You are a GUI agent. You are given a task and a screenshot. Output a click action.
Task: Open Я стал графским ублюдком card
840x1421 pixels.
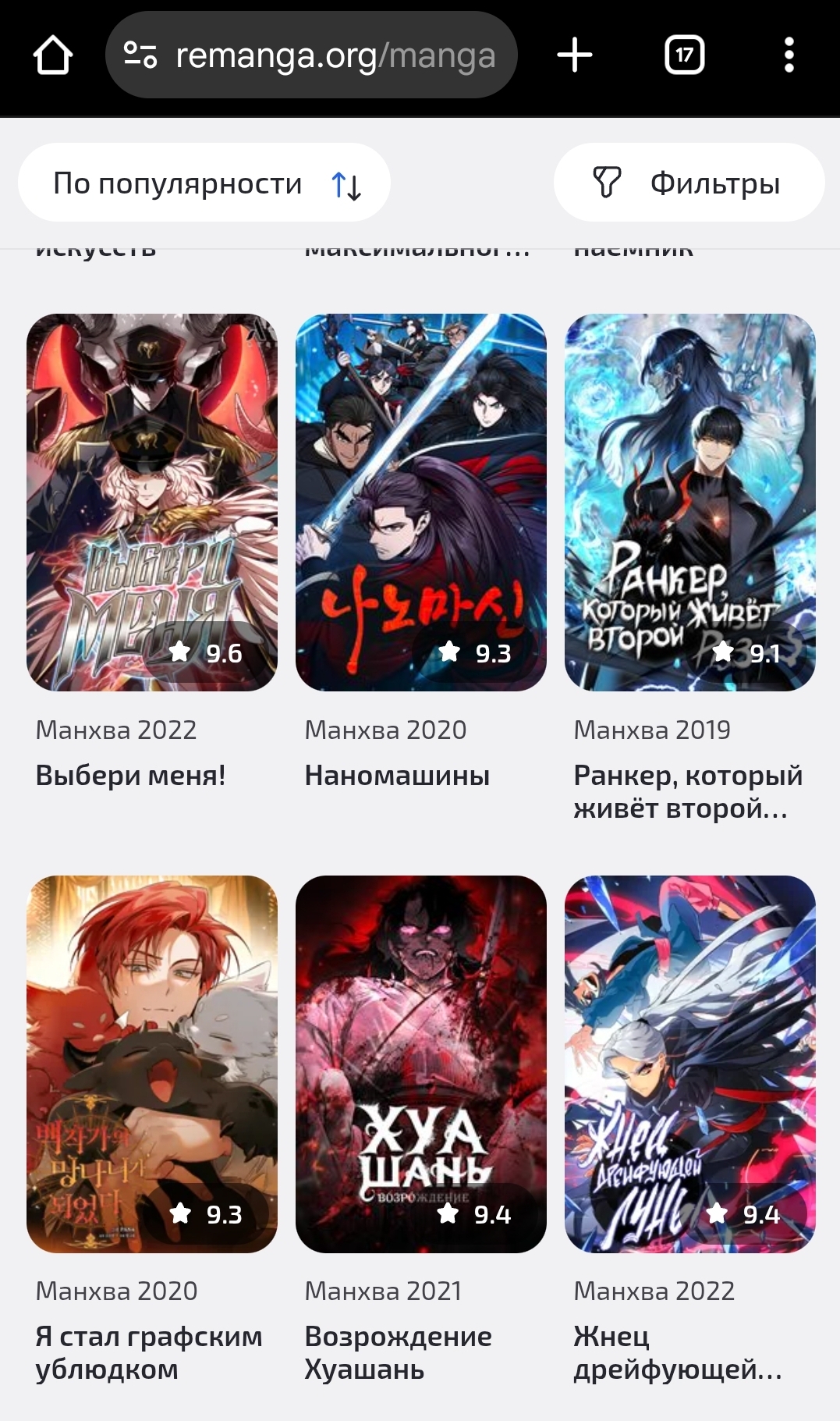pos(152,1064)
